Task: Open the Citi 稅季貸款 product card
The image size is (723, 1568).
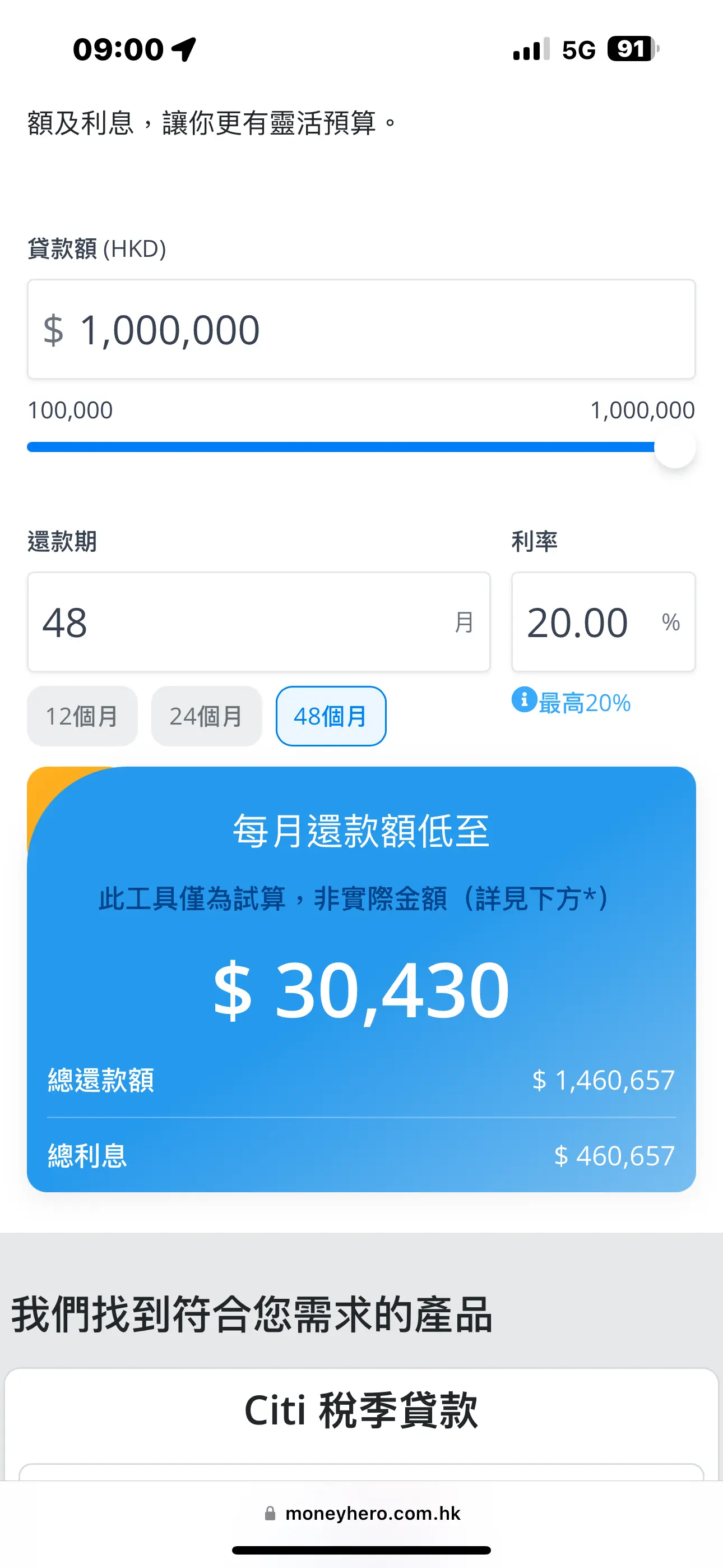Action: click(361, 1424)
